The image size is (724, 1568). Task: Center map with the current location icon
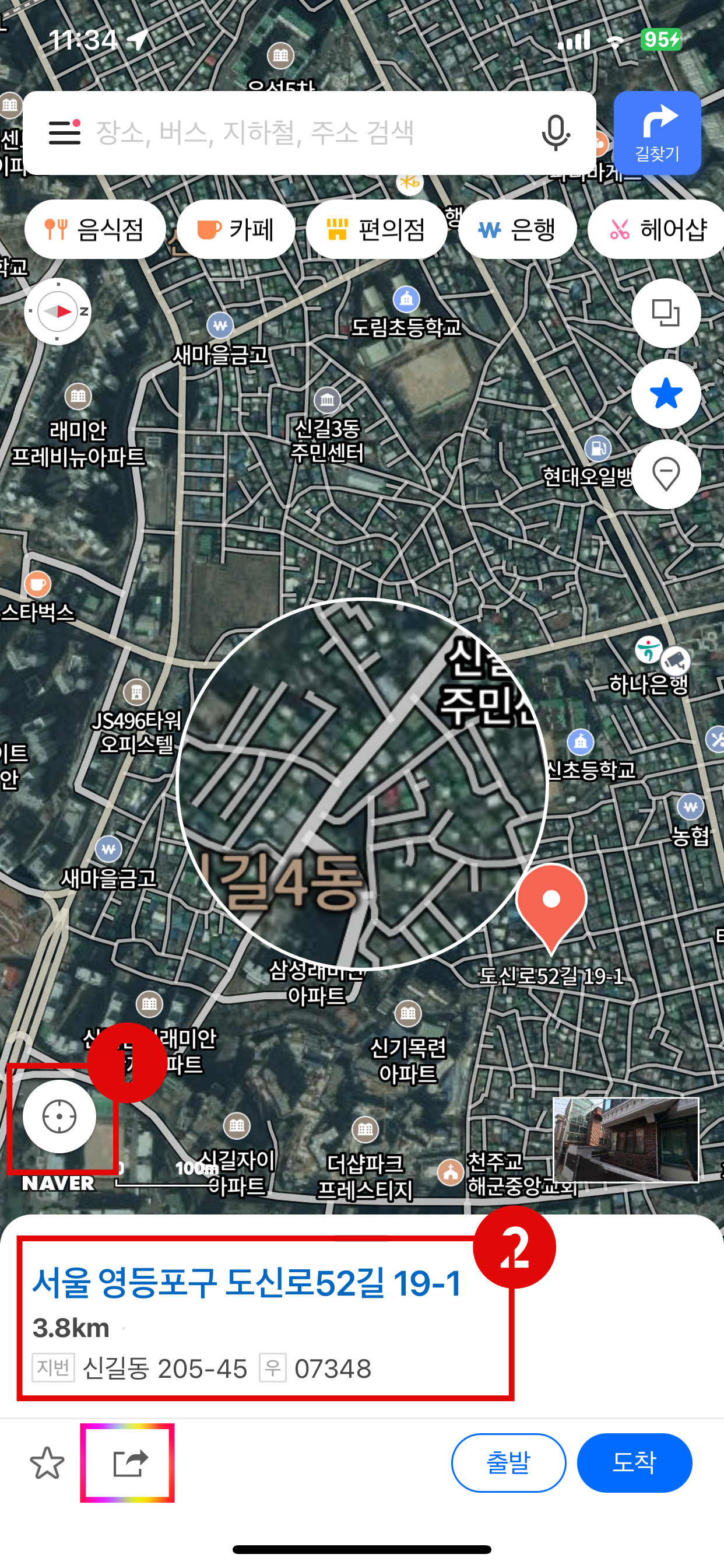point(59,1116)
